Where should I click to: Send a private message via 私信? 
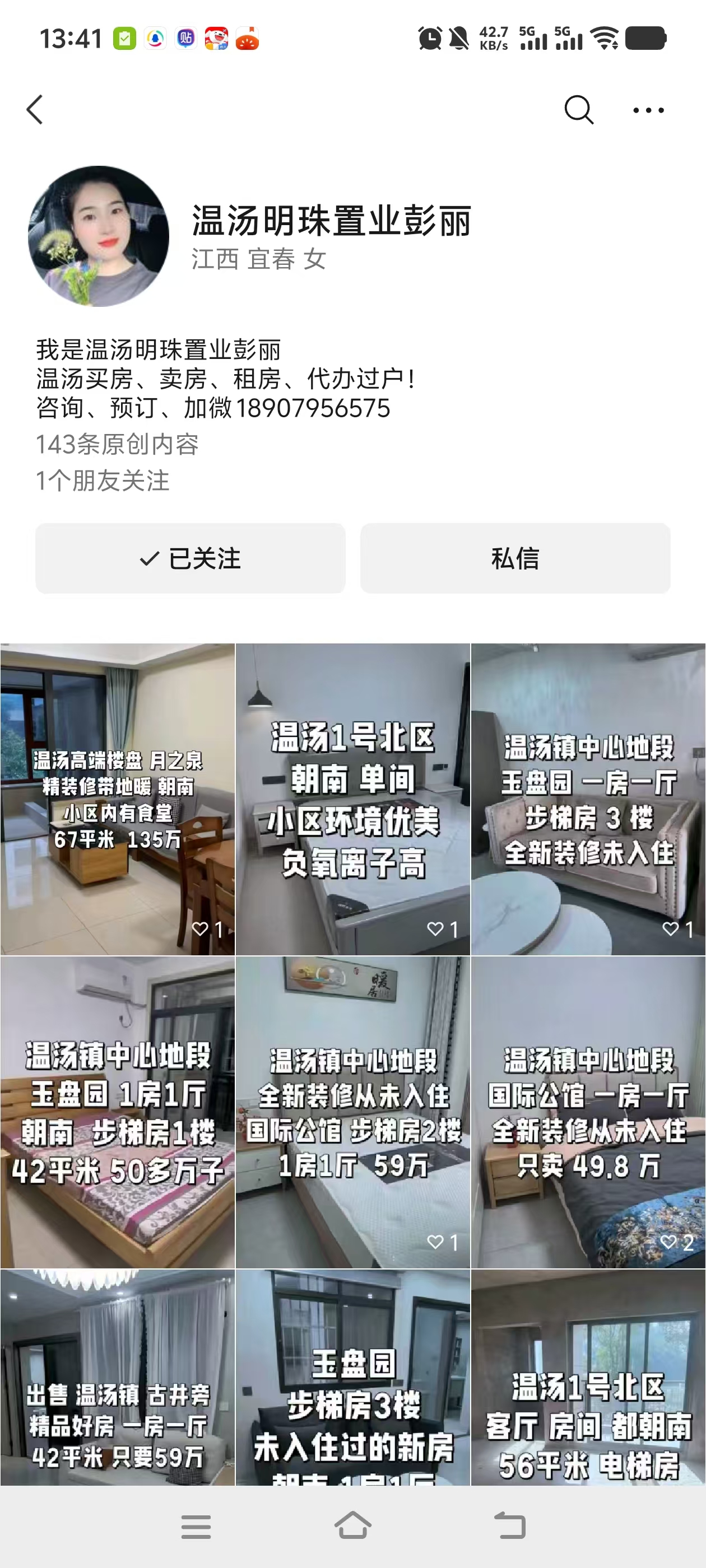click(515, 558)
